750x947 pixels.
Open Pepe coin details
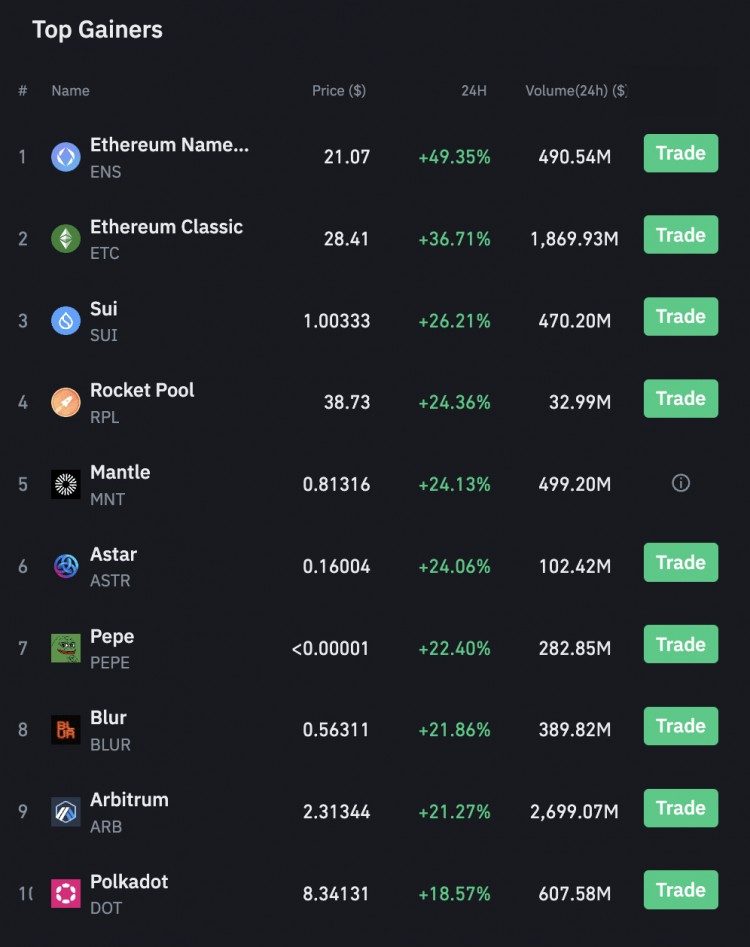pyautogui.click(x=111, y=648)
